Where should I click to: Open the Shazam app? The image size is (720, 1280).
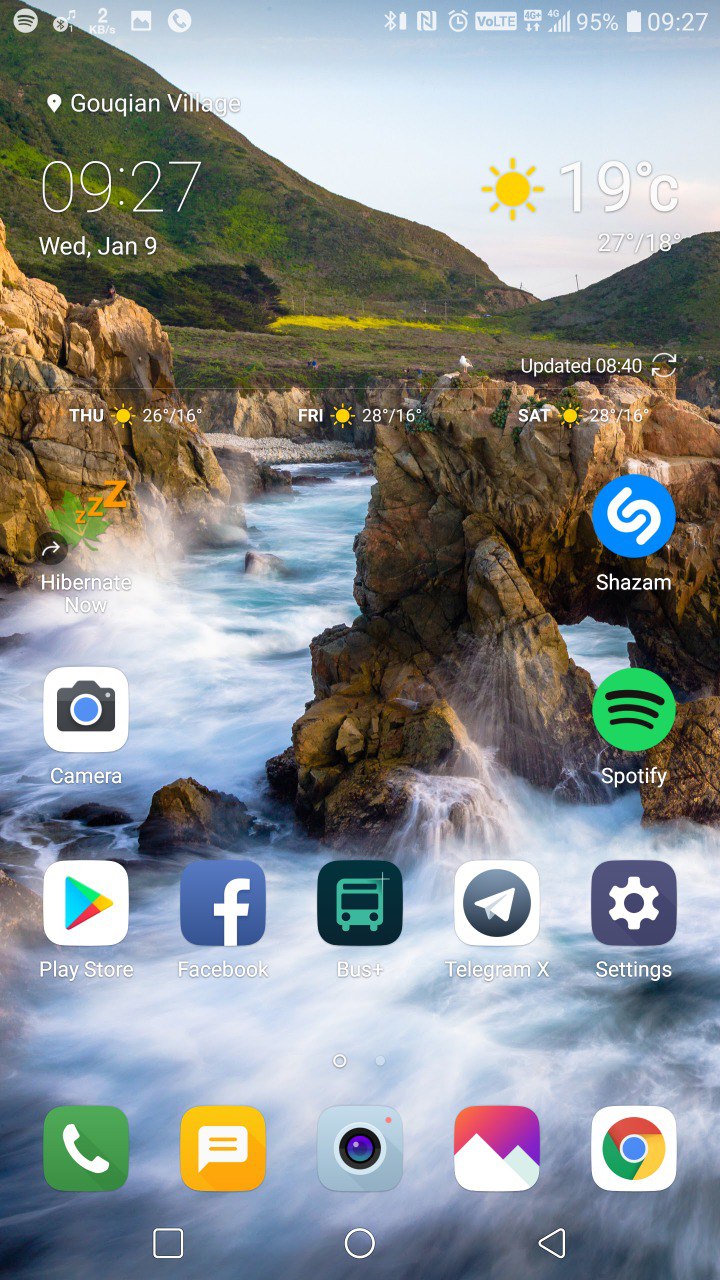(x=633, y=517)
